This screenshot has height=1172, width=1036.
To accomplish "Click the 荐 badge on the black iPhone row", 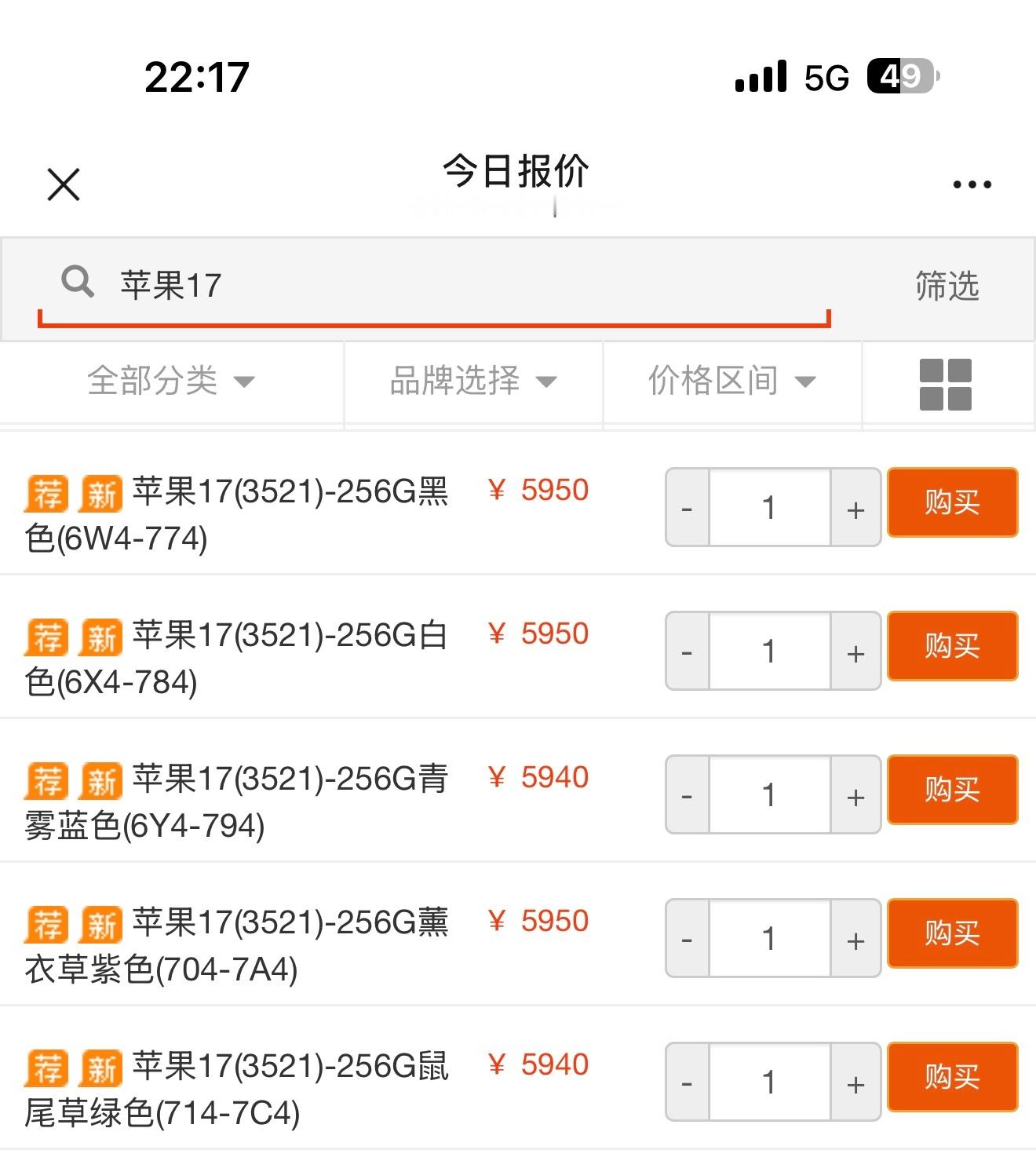I will pos(46,494).
